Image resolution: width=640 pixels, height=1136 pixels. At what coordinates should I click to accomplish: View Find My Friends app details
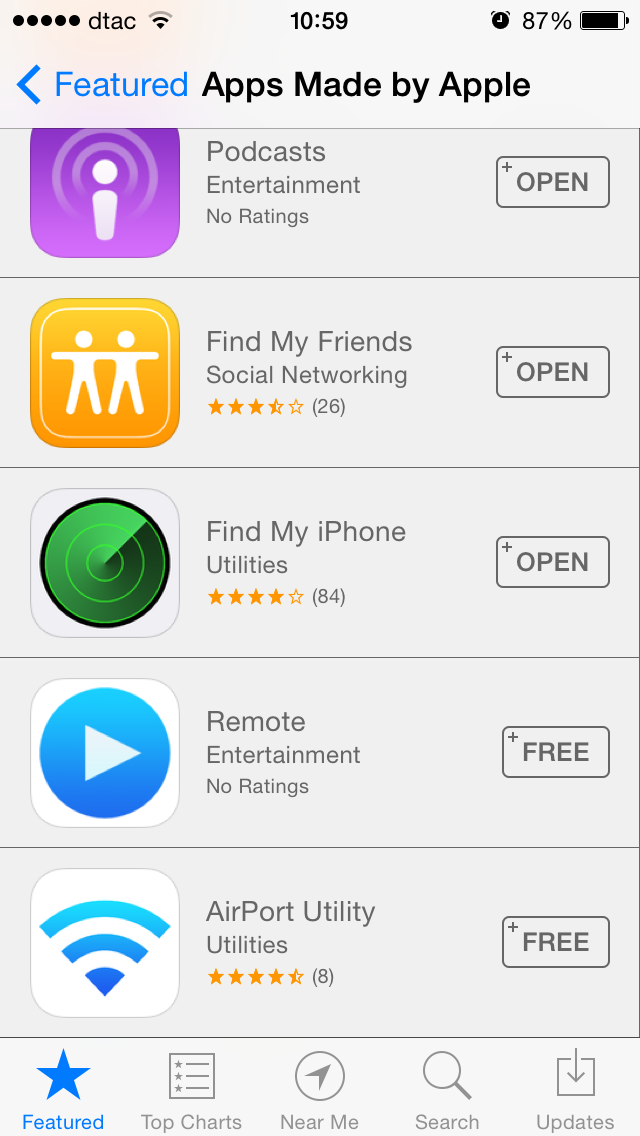pos(320,372)
